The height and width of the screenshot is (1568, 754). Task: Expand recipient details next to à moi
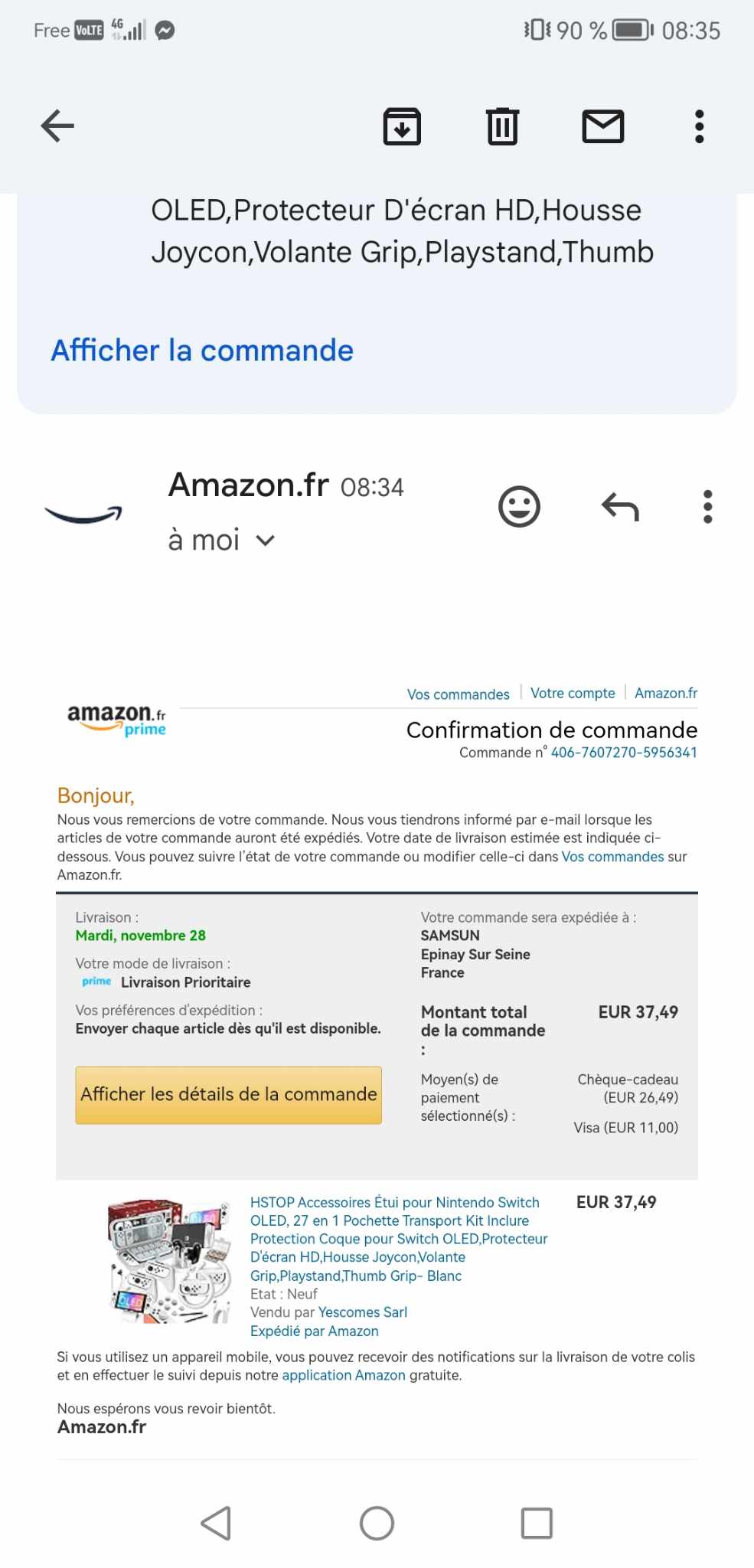tap(265, 541)
